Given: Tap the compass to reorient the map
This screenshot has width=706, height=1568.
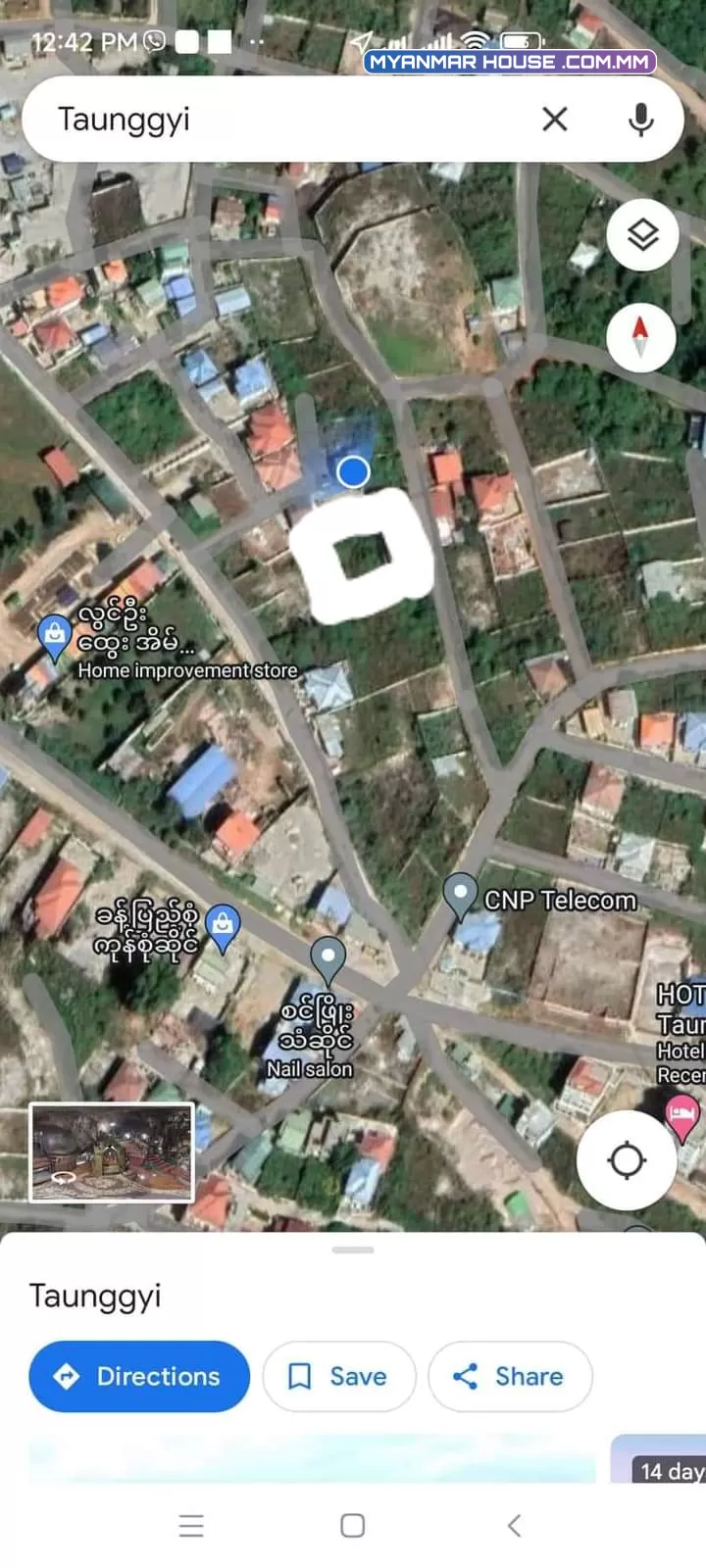Looking at the screenshot, I should click(x=640, y=337).
